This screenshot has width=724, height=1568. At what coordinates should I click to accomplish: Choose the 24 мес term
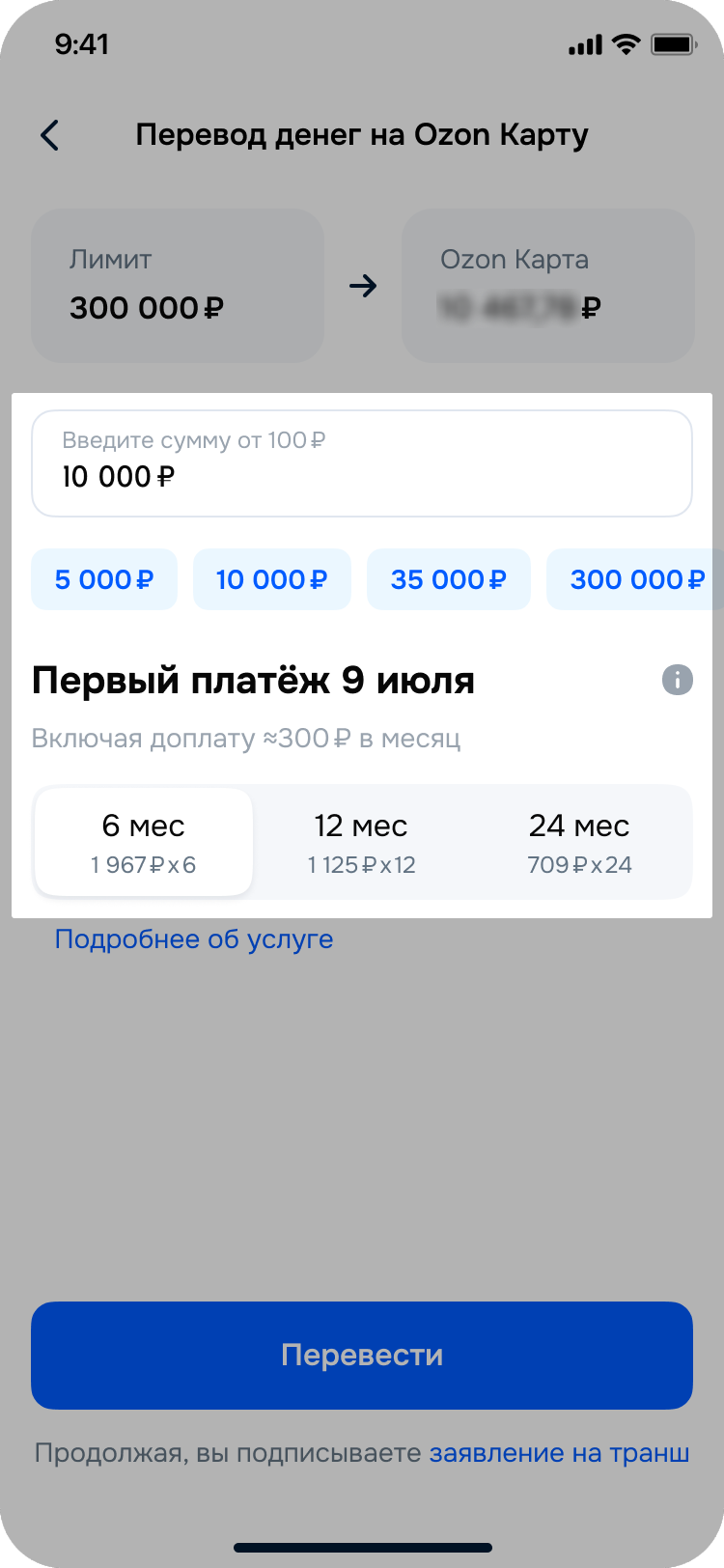coord(579,842)
